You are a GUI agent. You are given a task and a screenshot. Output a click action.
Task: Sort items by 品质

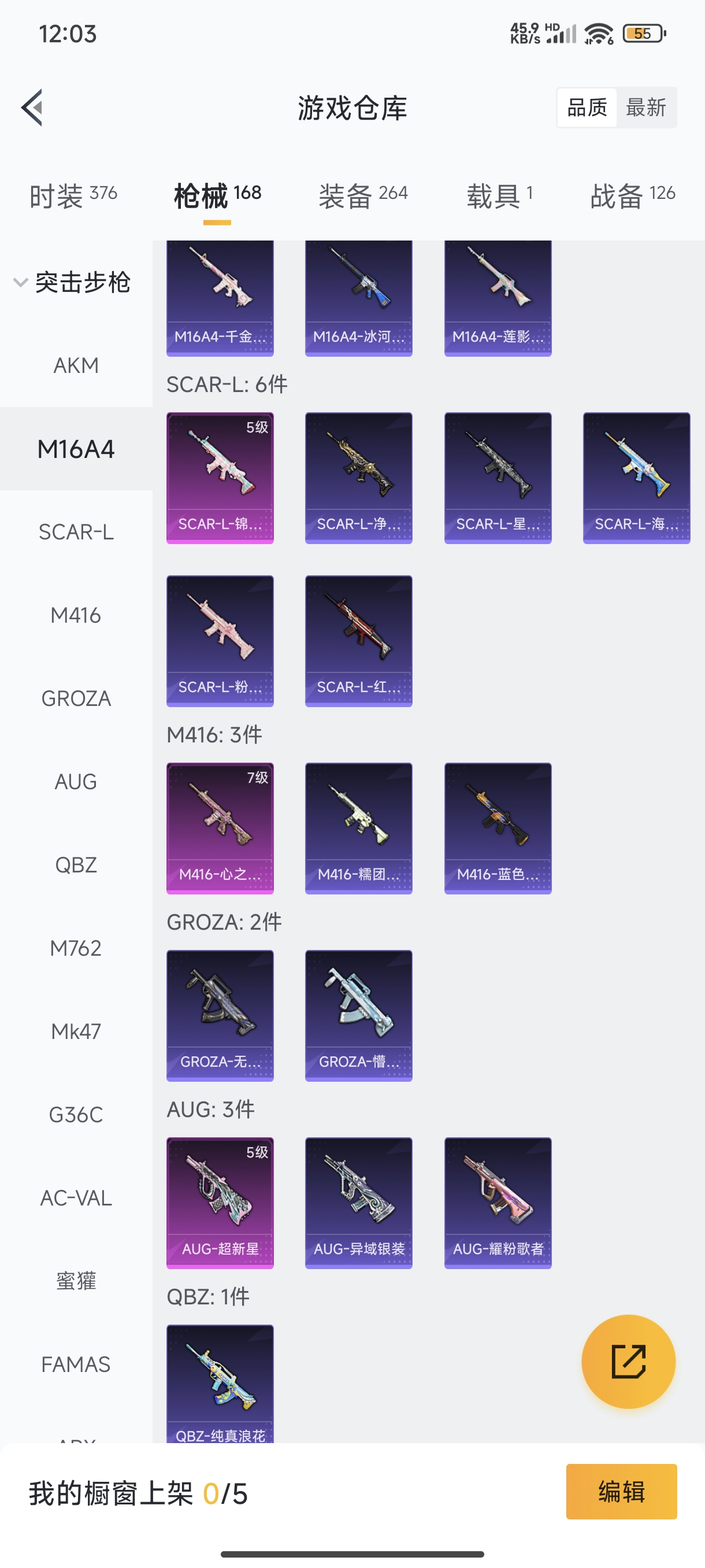coord(587,108)
